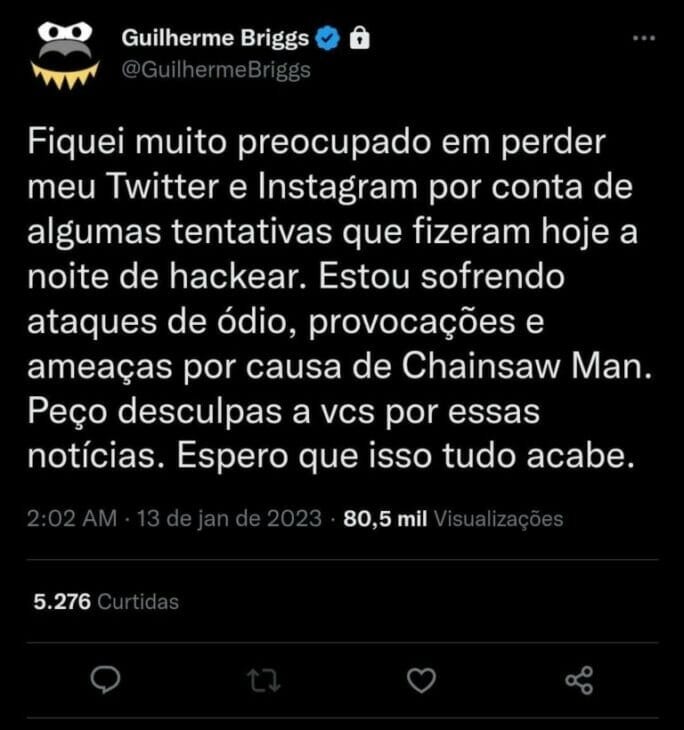The image size is (684, 730).
Task: Open Guilherme Briggs' profile picture
Action: 64,56
